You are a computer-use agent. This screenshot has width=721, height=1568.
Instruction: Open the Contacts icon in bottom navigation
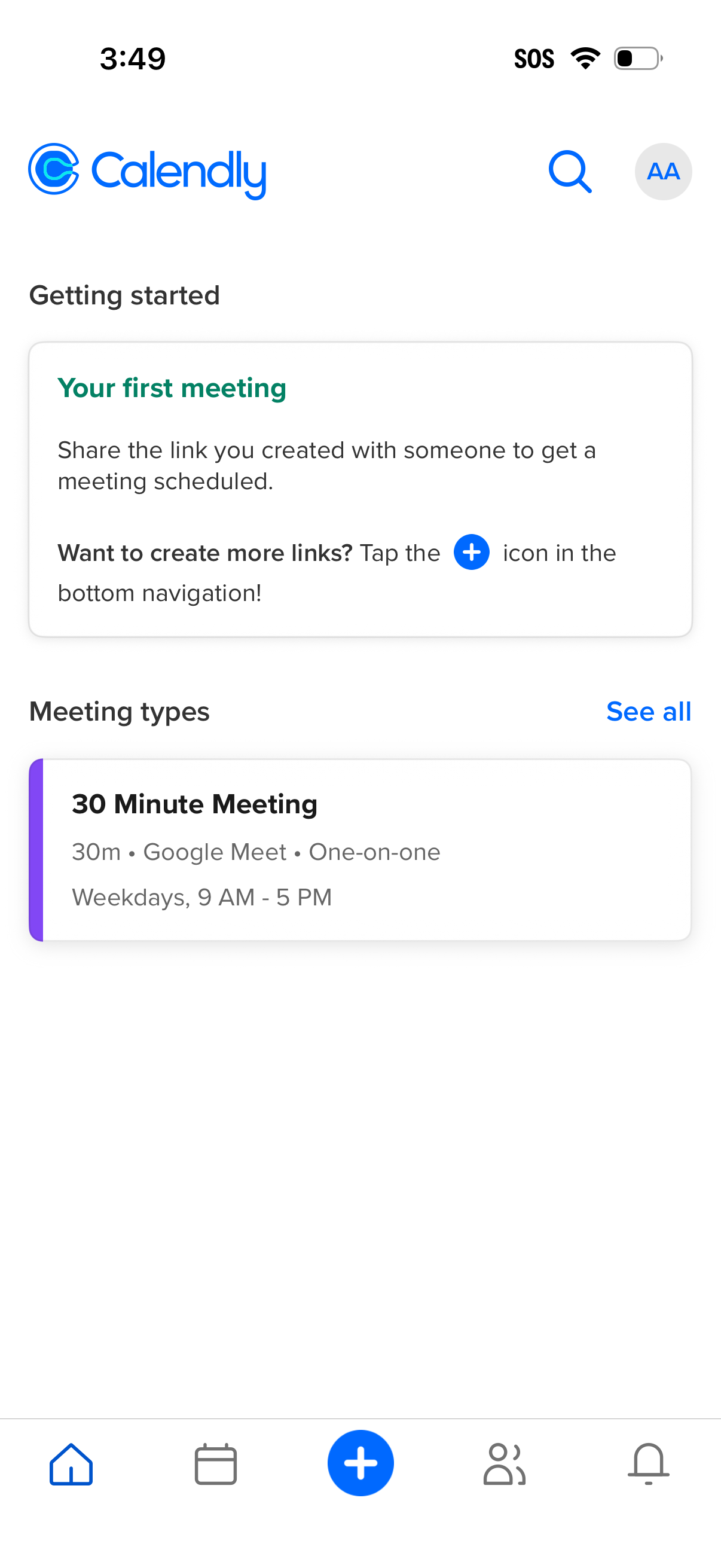click(x=505, y=1463)
